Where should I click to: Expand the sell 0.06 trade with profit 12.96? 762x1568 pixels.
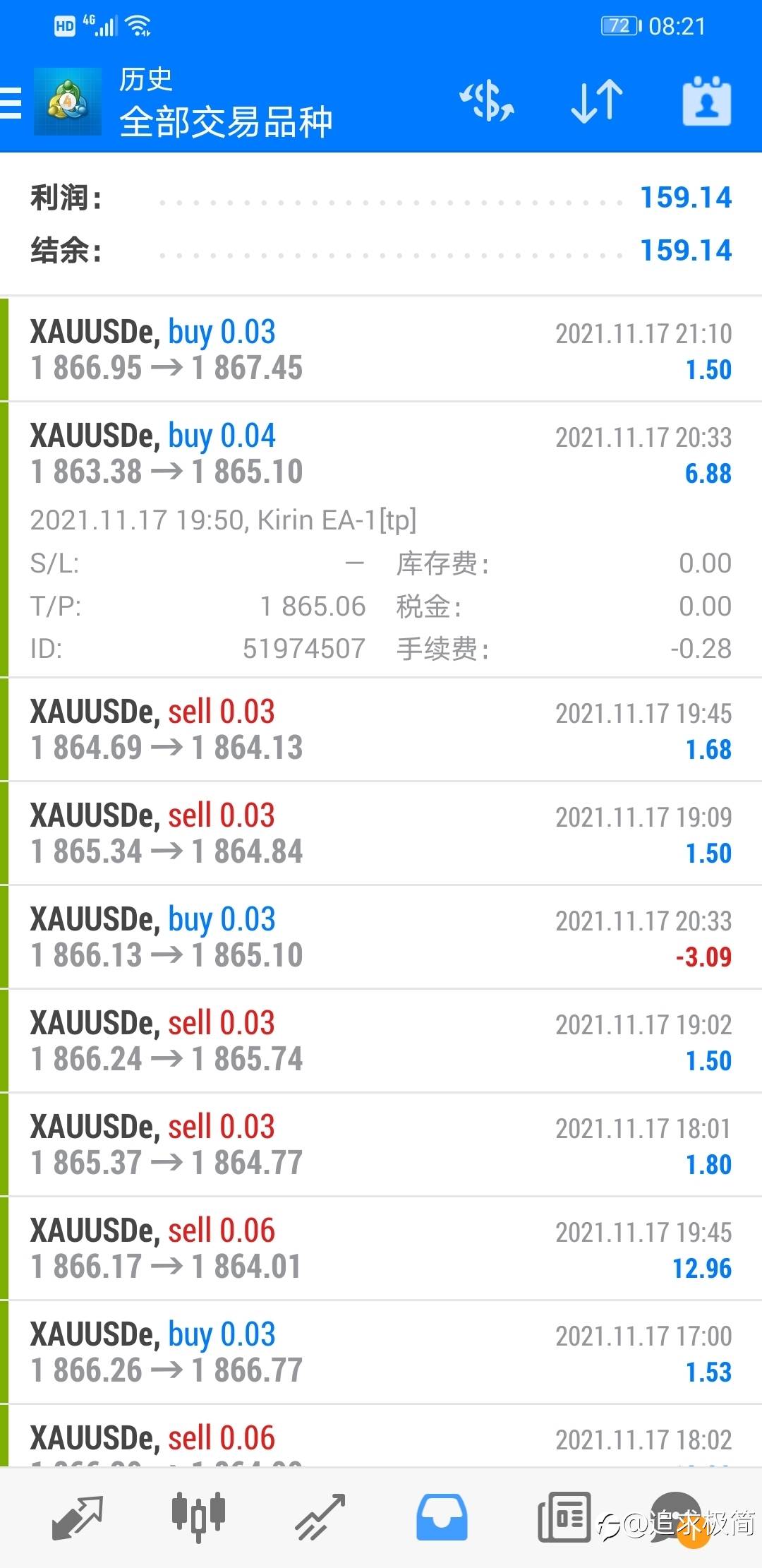[x=381, y=1248]
